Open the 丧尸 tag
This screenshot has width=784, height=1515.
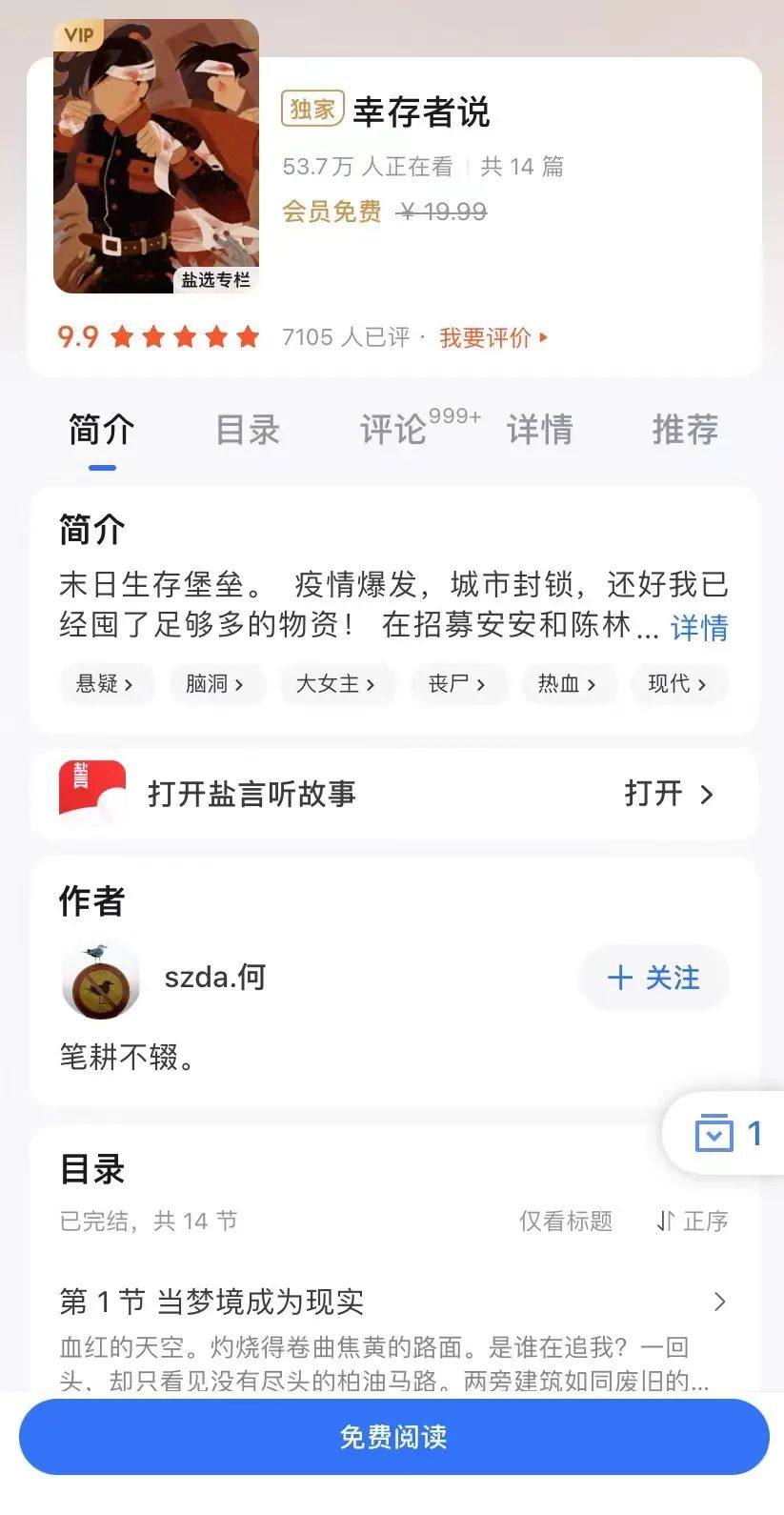click(x=457, y=683)
